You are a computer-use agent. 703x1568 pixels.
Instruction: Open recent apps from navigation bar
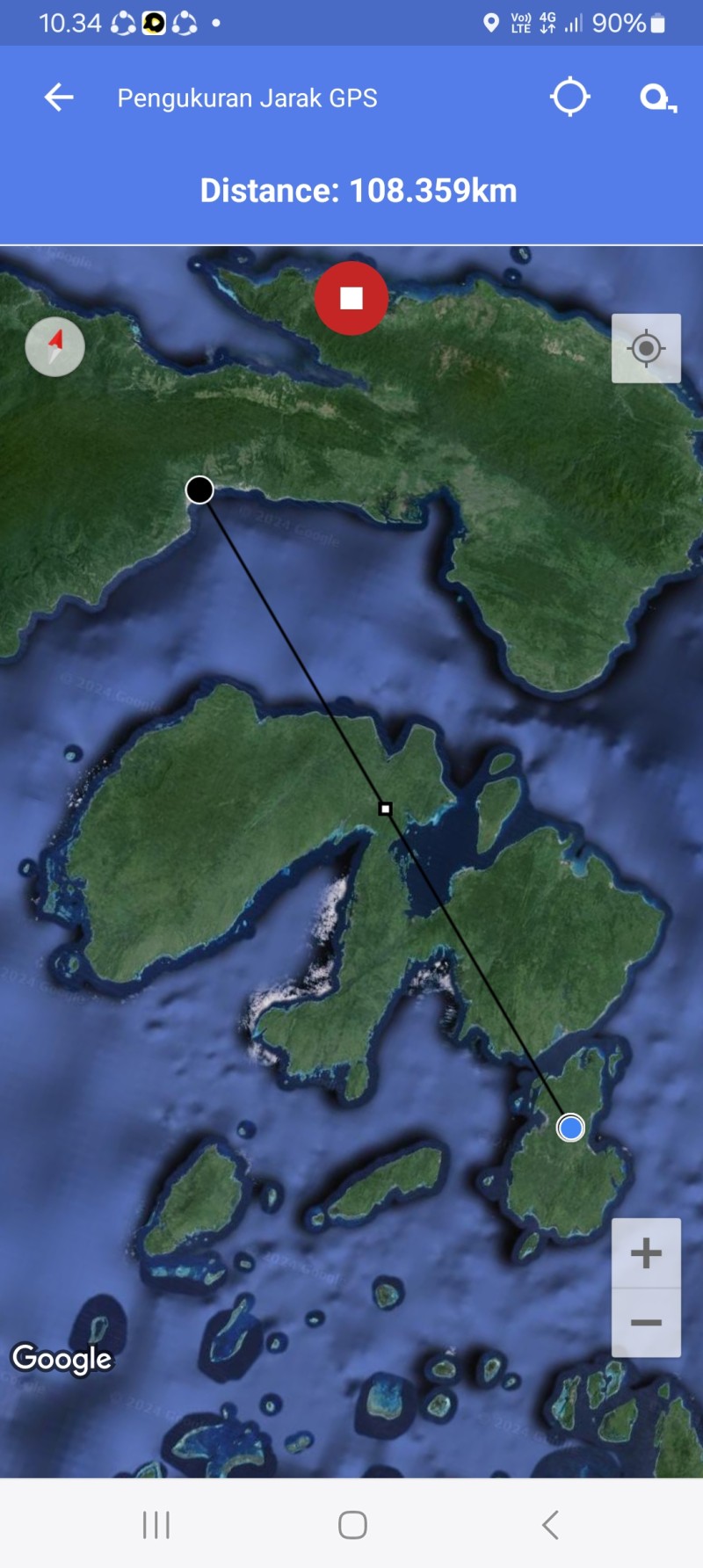point(156,1525)
